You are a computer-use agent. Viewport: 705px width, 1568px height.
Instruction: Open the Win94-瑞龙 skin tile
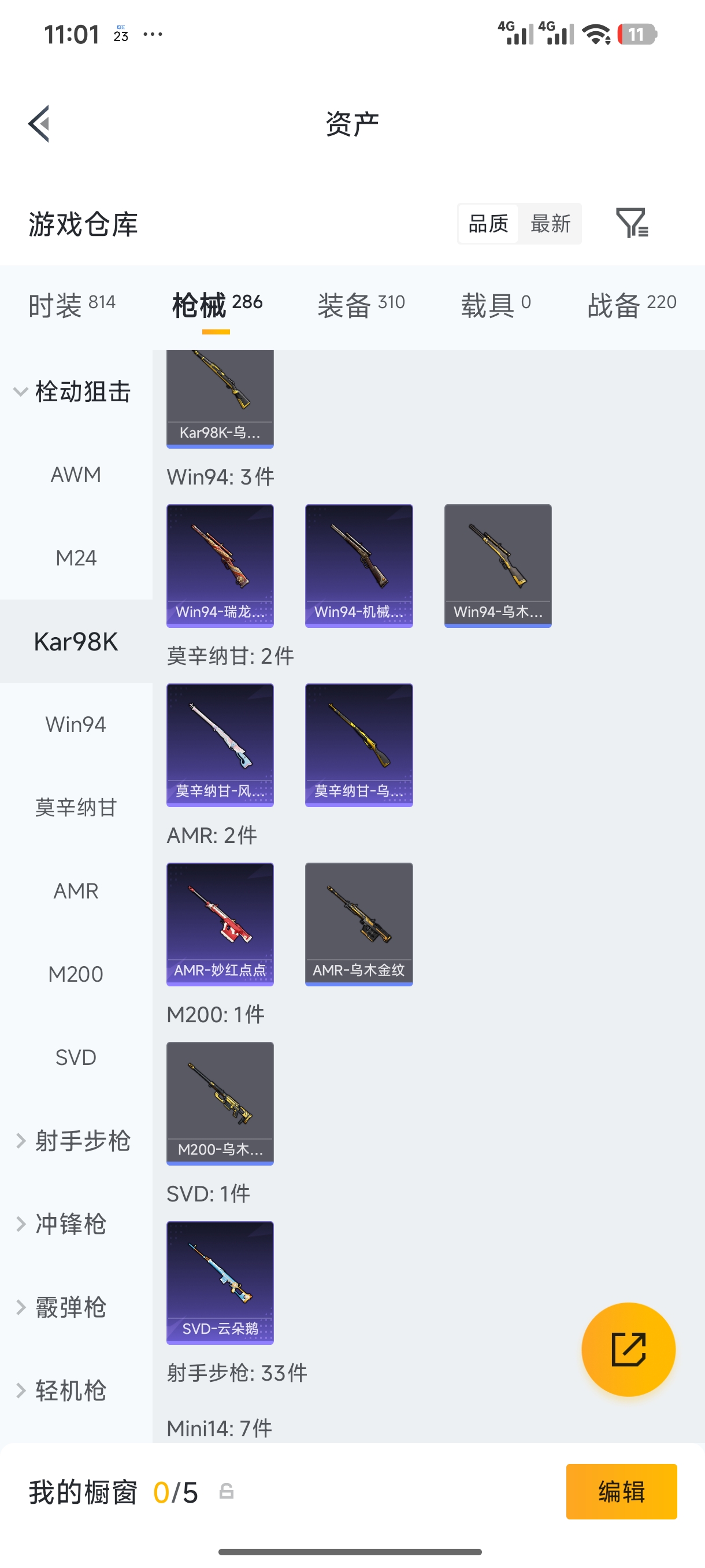coord(220,565)
